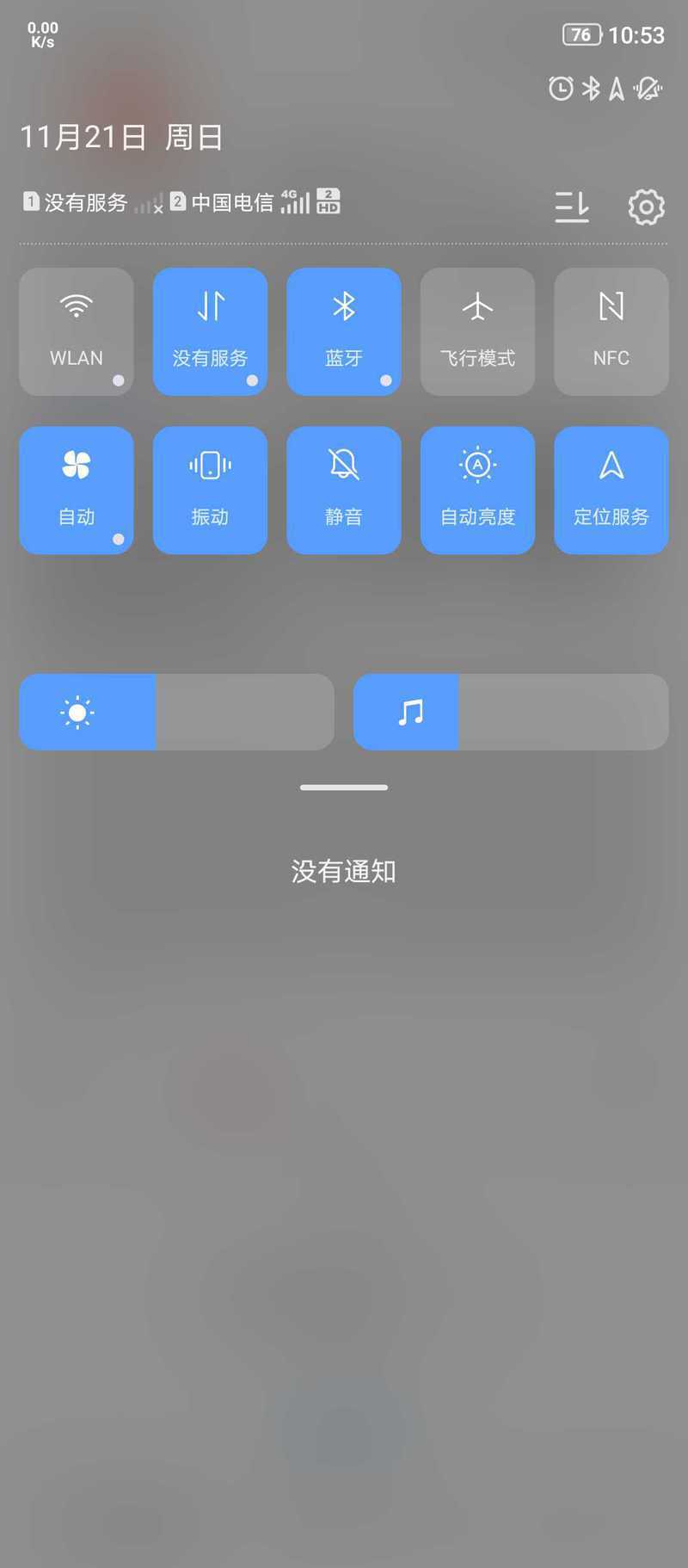This screenshot has height=1568, width=688.
Task: Turn on the NFC tile
Action: [611, 331]
